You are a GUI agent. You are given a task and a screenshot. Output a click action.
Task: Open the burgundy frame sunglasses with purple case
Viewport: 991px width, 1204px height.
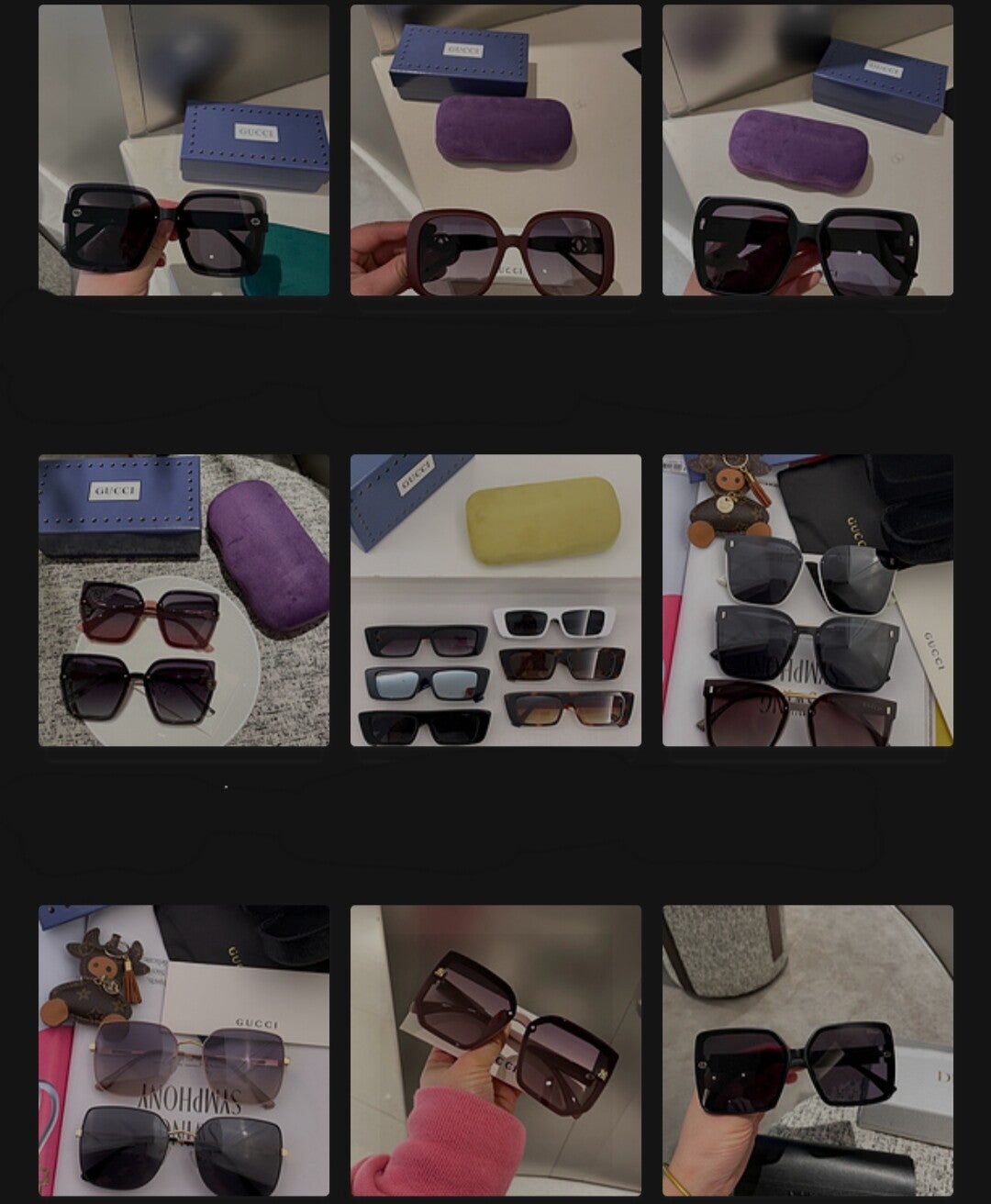495,150
